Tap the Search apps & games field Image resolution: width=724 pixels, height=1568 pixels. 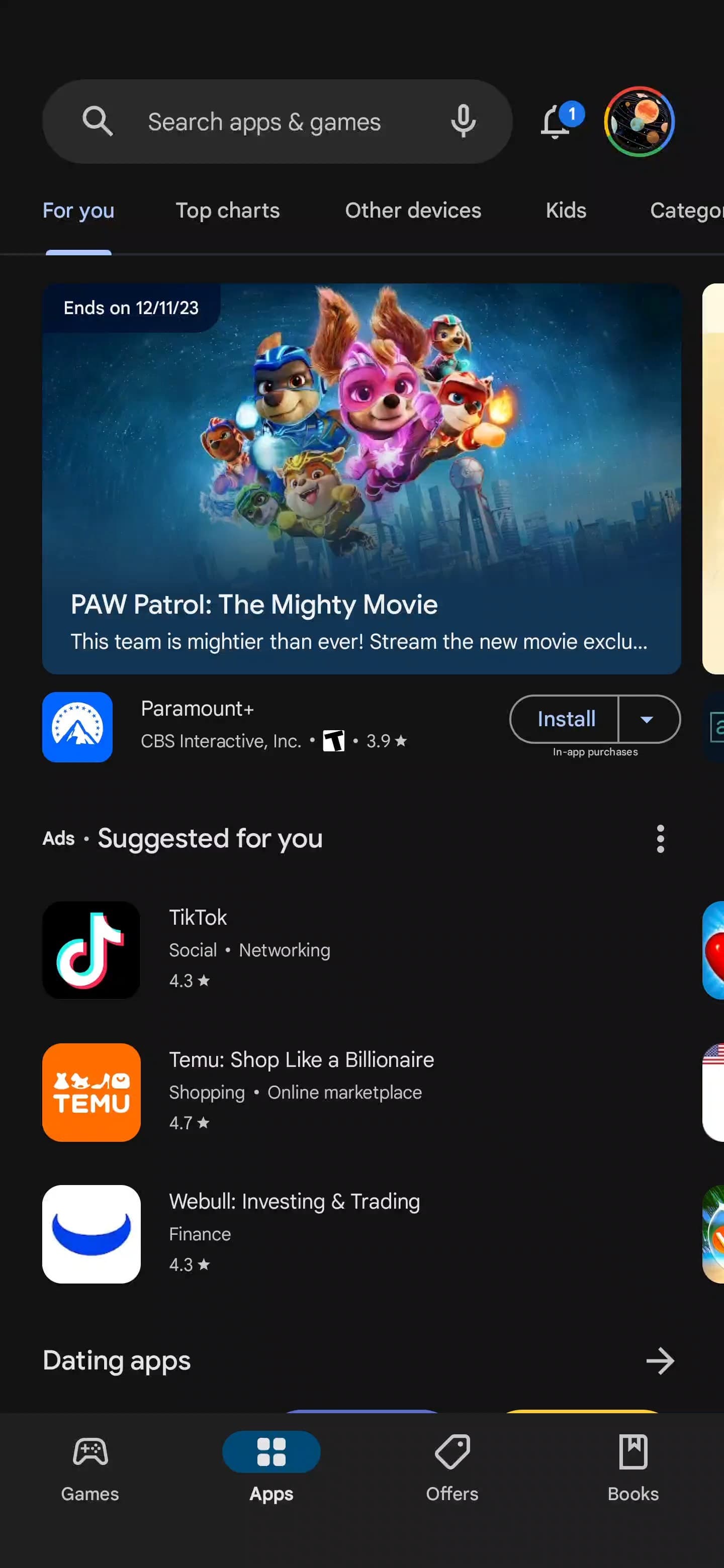coord(265,122)
